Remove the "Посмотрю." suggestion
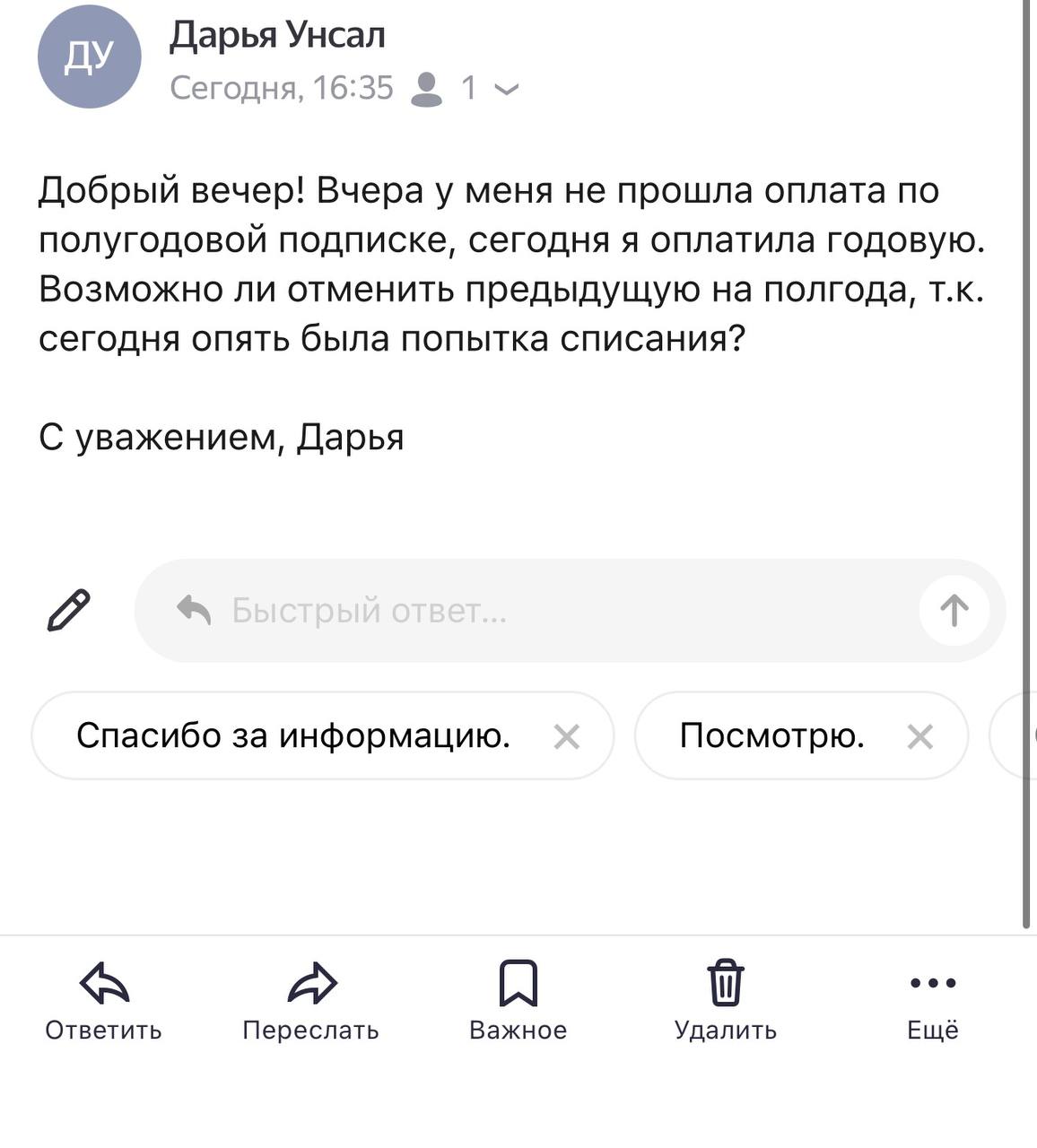1037x1148 pixels. [920, 737]
